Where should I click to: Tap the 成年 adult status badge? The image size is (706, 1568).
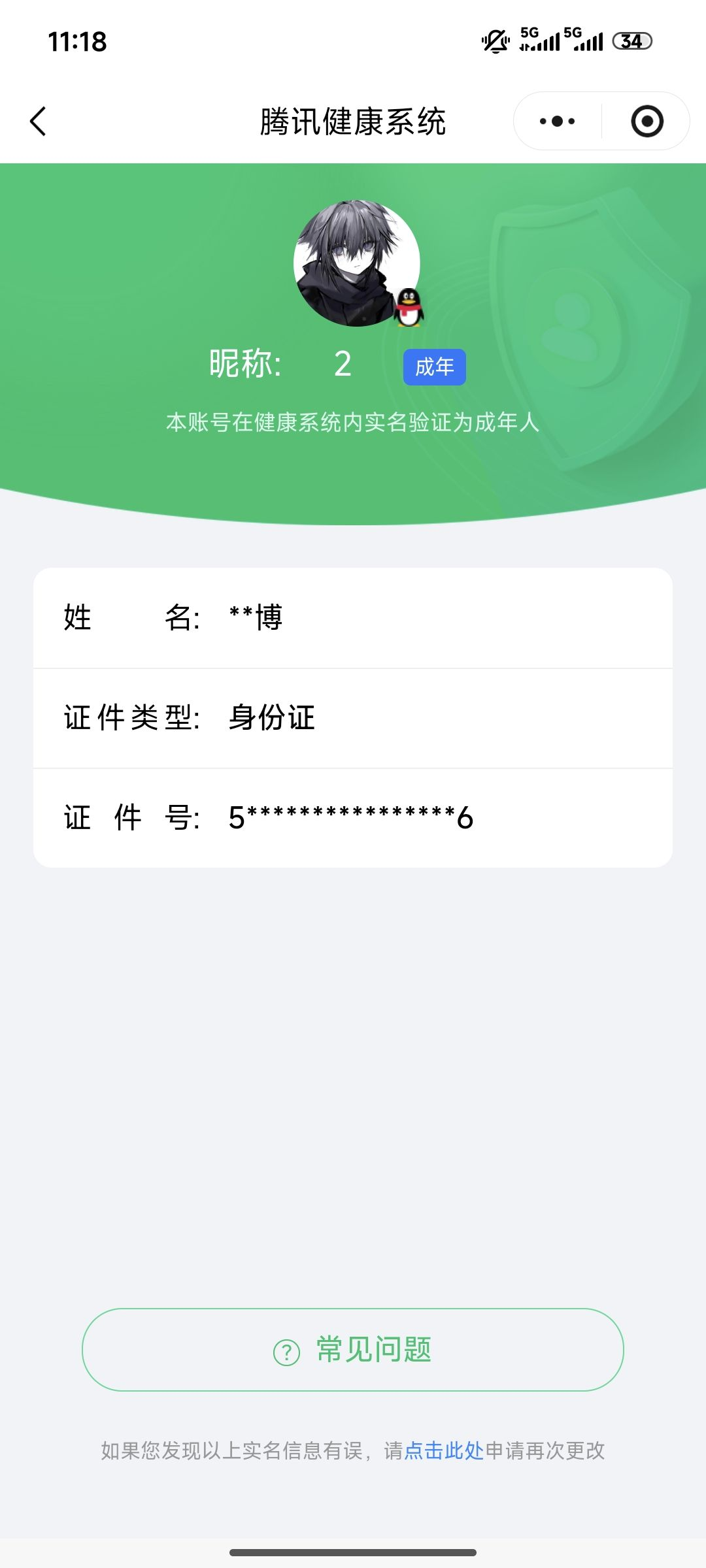click(434, 367)
